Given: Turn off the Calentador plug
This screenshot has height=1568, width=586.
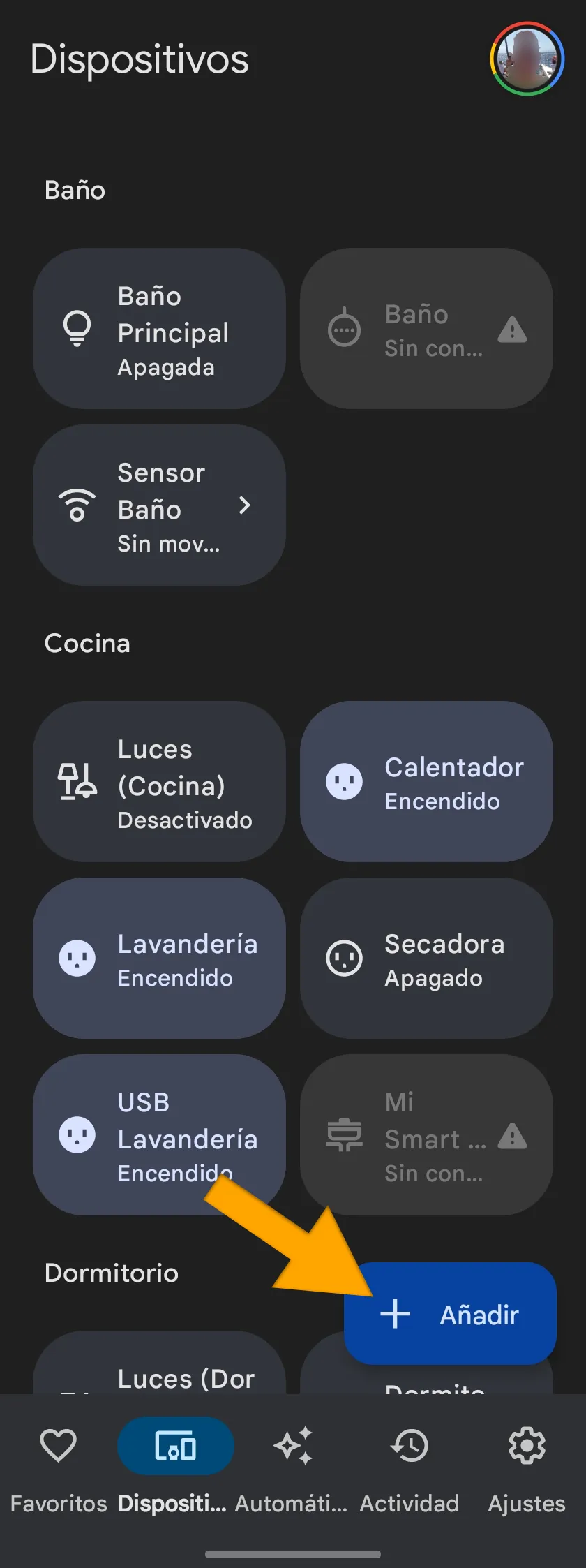Looking at the screenshot, I should coord(426,782).
